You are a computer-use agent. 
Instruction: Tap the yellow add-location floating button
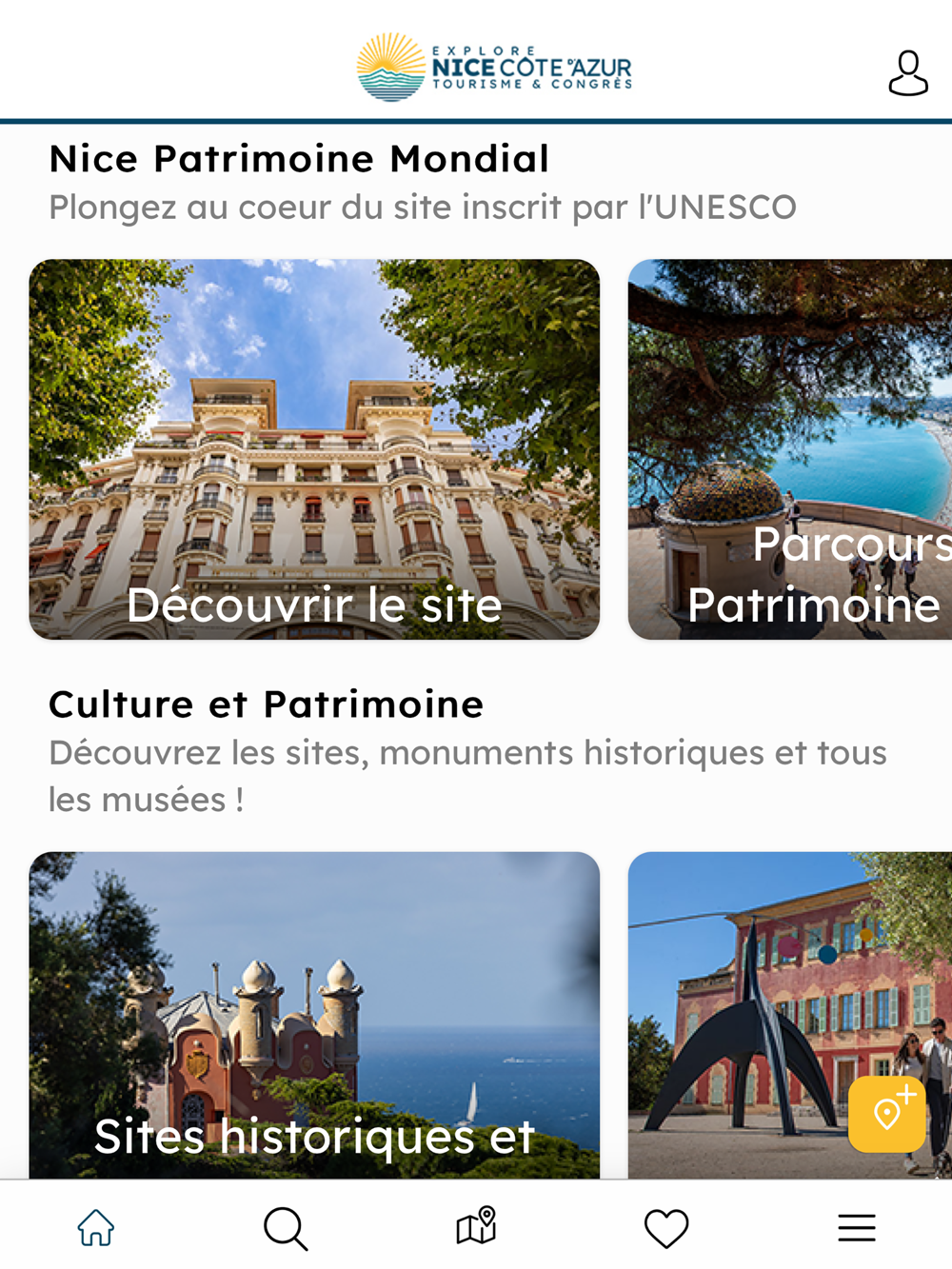click(x=886, y=1114)
